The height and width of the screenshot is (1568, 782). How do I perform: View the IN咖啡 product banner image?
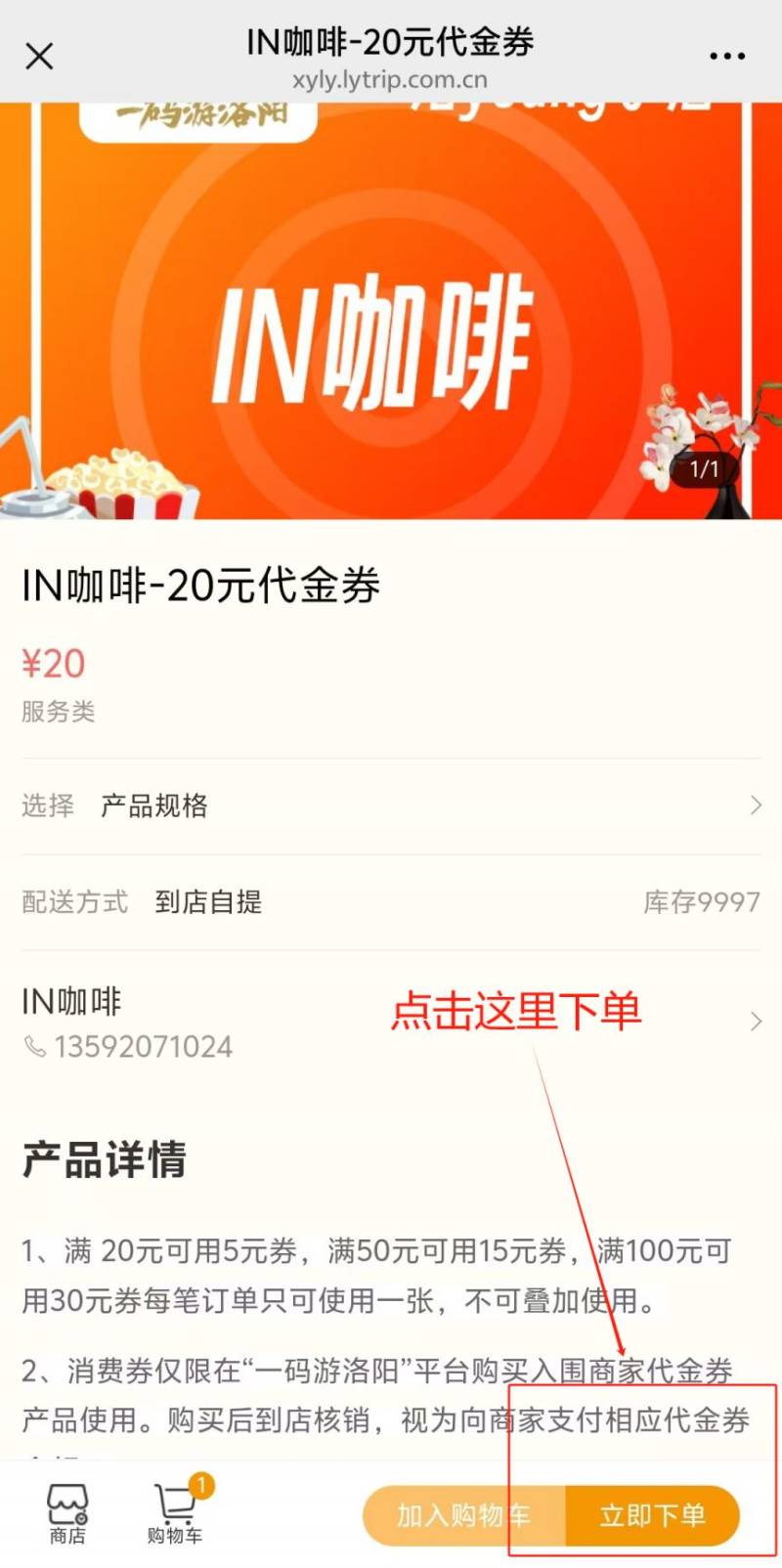(x=391, y=313)
